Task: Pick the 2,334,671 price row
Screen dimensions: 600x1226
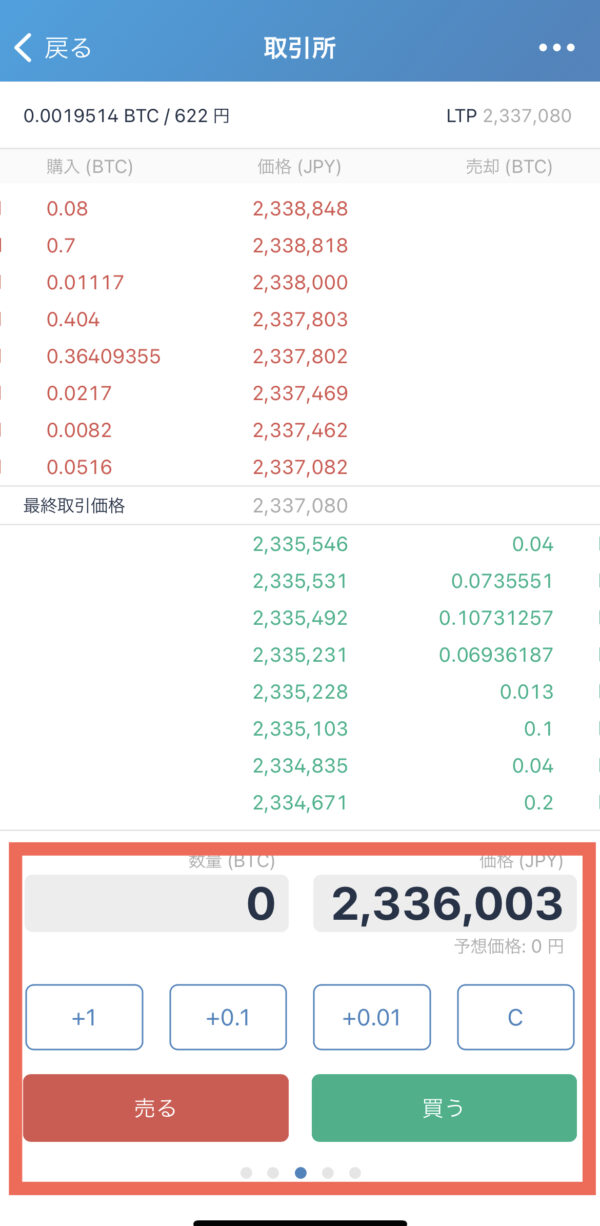Action: point(300,802)
